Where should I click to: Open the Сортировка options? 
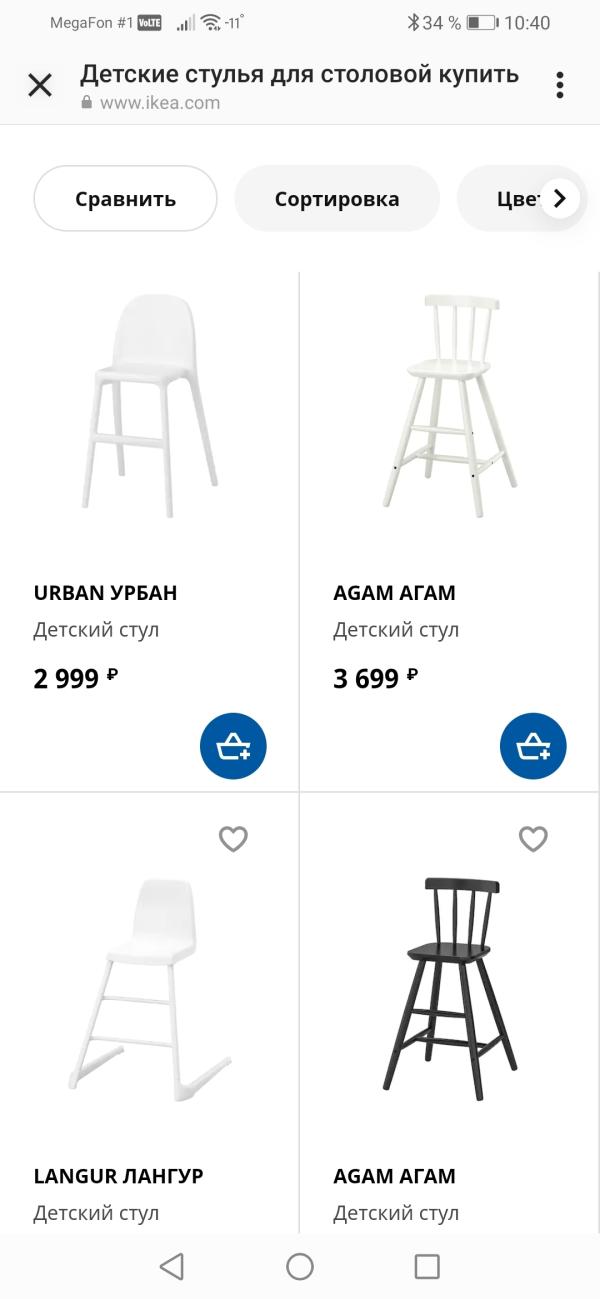pos(337,199)
